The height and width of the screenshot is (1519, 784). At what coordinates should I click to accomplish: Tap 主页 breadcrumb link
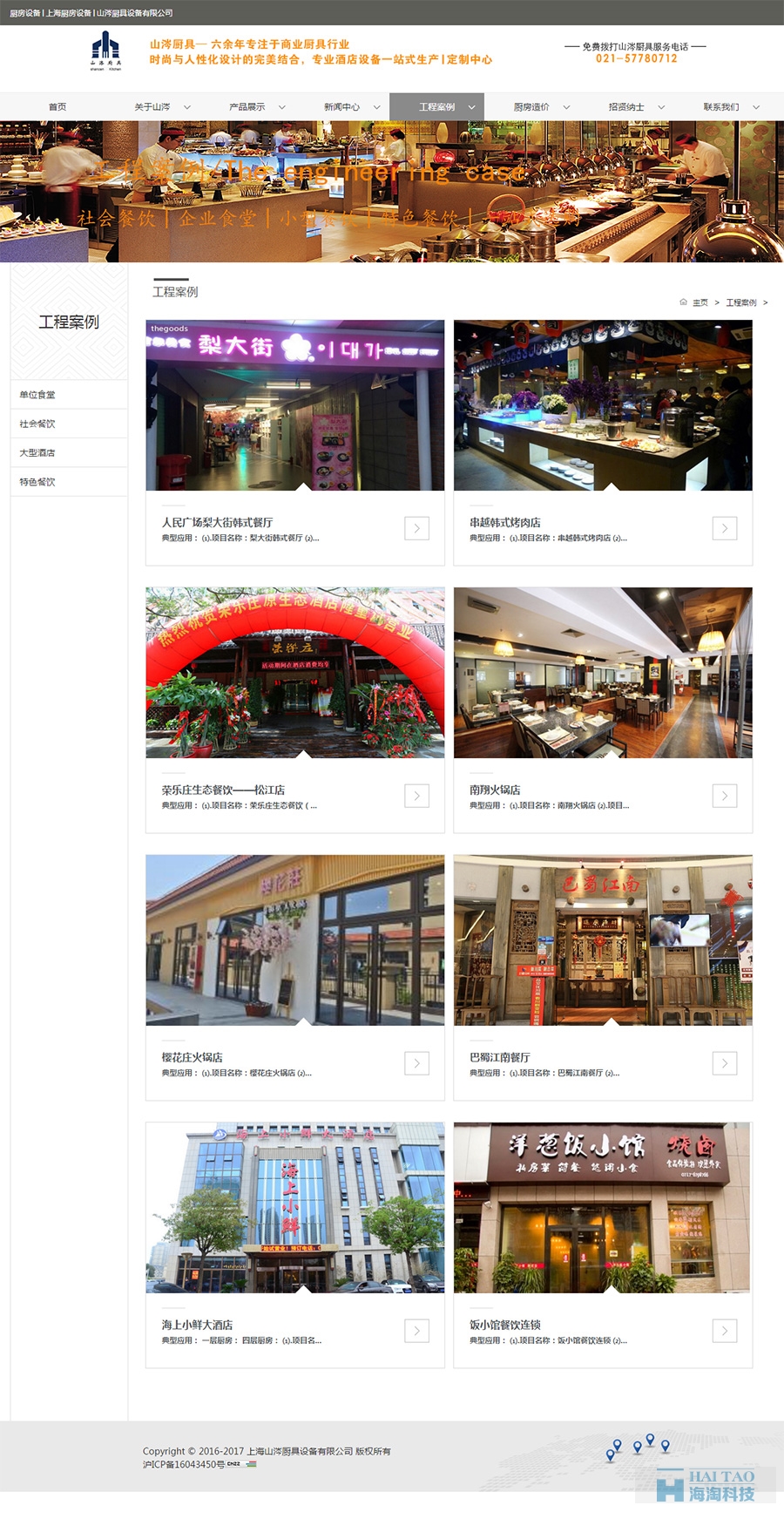click(700, 303)
